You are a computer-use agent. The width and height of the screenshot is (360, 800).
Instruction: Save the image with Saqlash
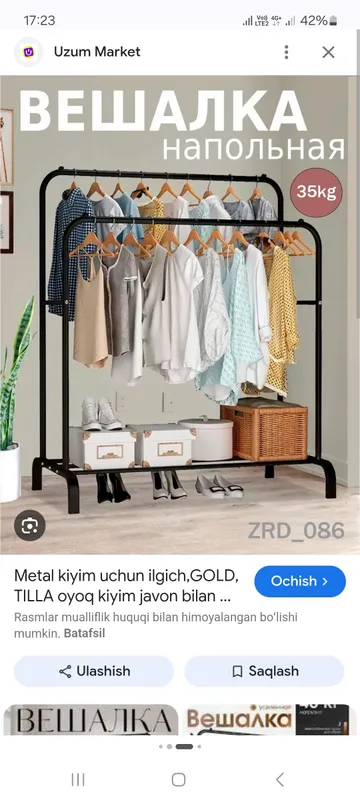(264, 671)
